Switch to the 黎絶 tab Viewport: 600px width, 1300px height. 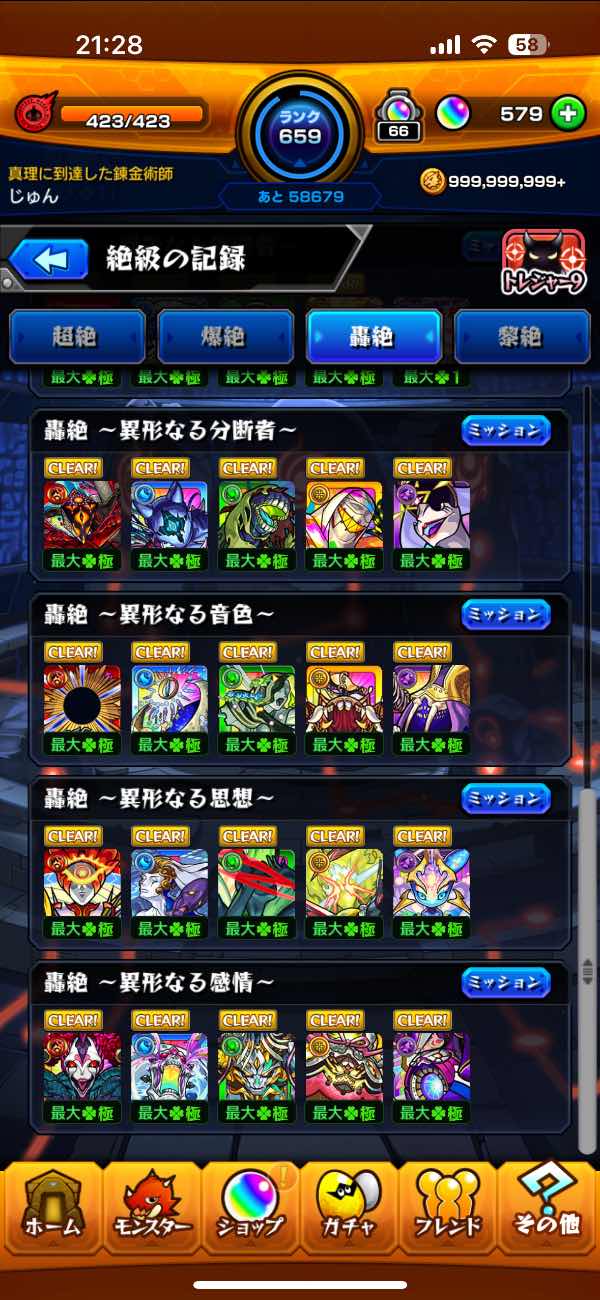pyautogui.click(x=522, y=337)
